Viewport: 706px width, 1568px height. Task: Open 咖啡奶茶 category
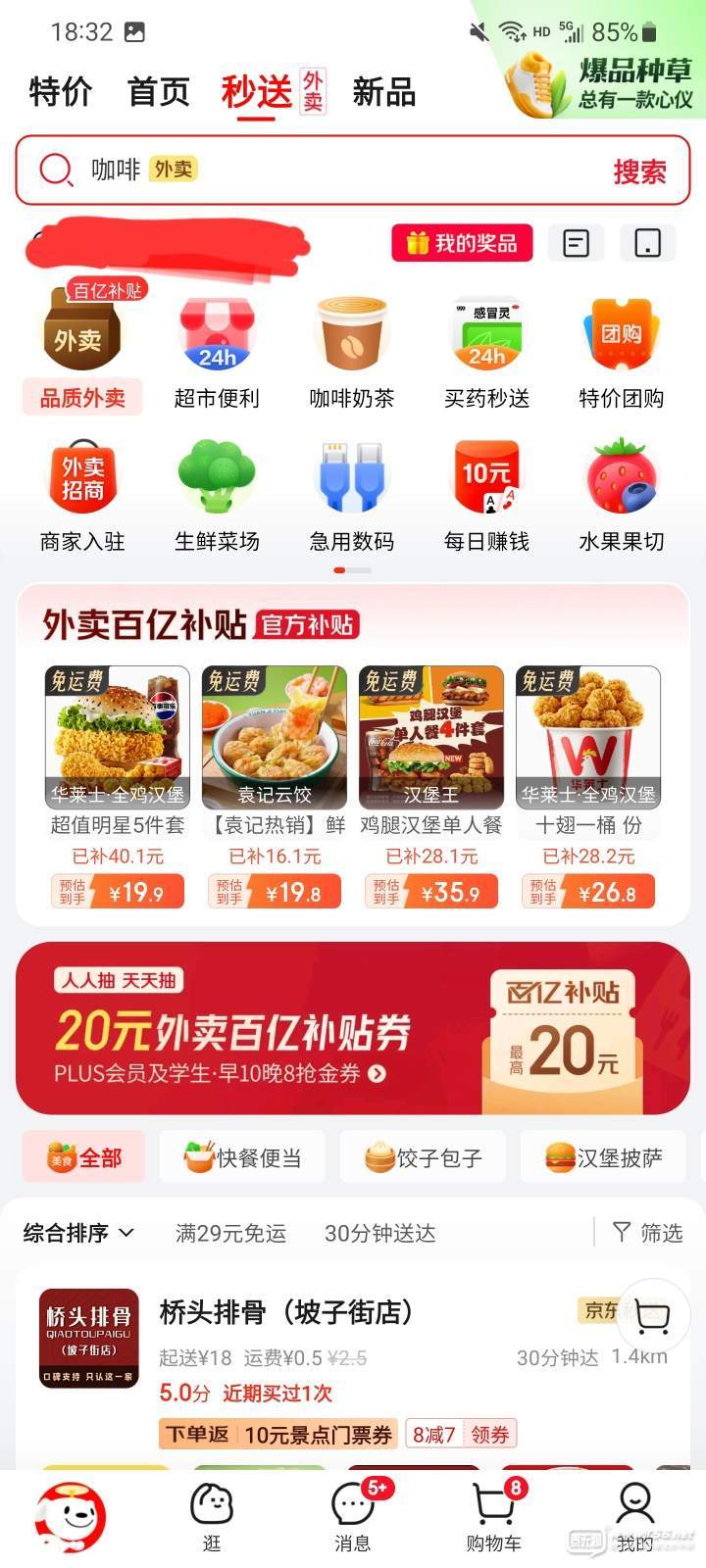pyautogui.click(x=352, y=353)
